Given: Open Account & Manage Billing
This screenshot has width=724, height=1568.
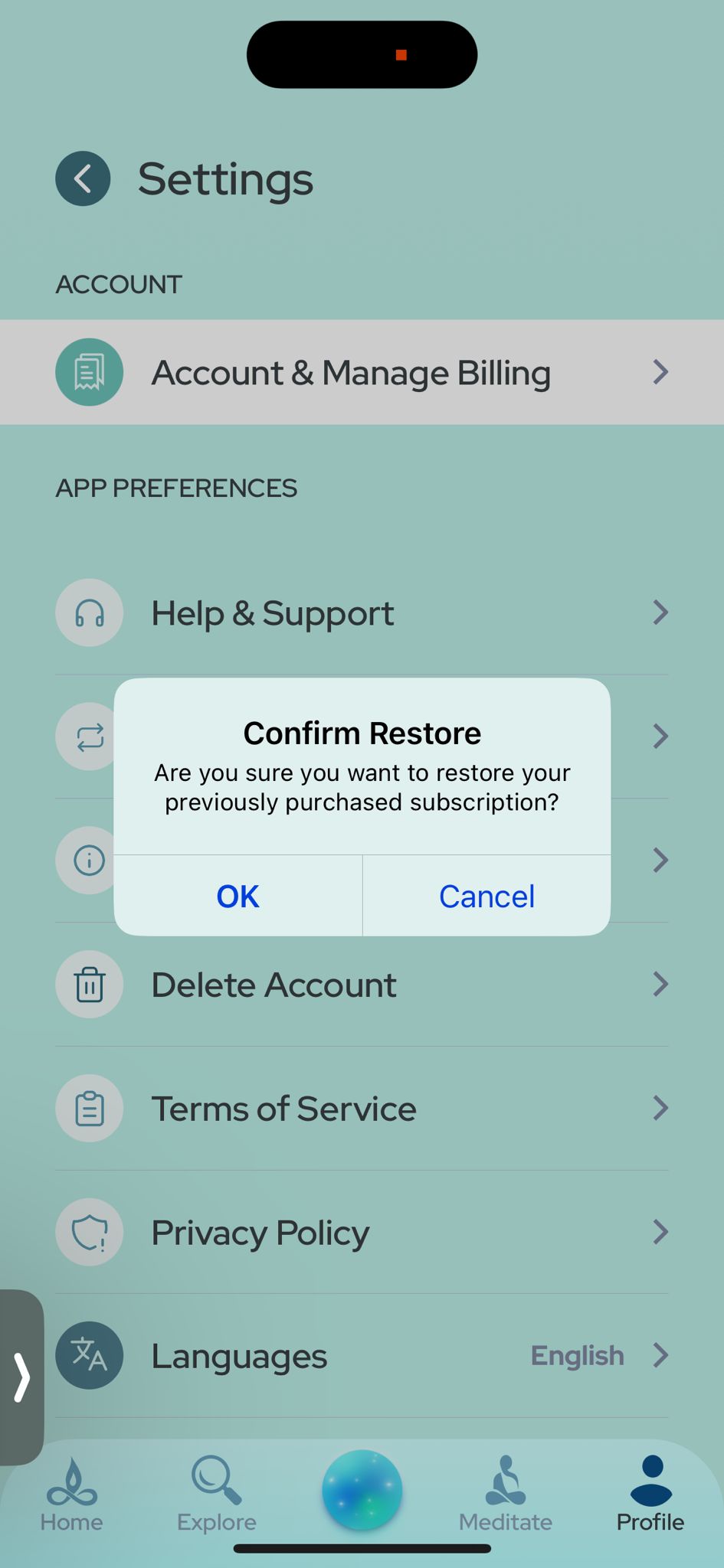Looking at the screenshot, I should tap(362, 373).
